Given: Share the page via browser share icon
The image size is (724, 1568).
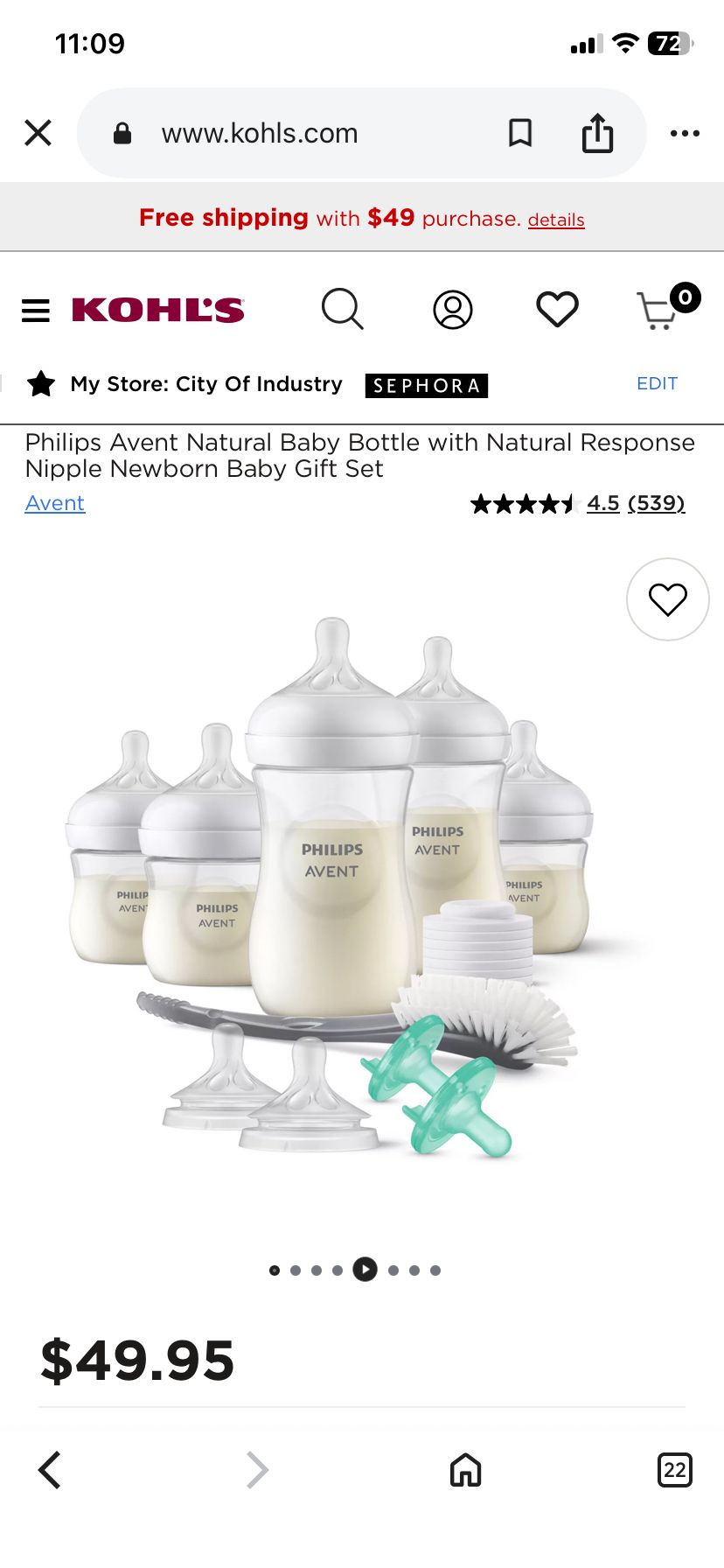Looking at the screenshot, I should tap(597, 133).
